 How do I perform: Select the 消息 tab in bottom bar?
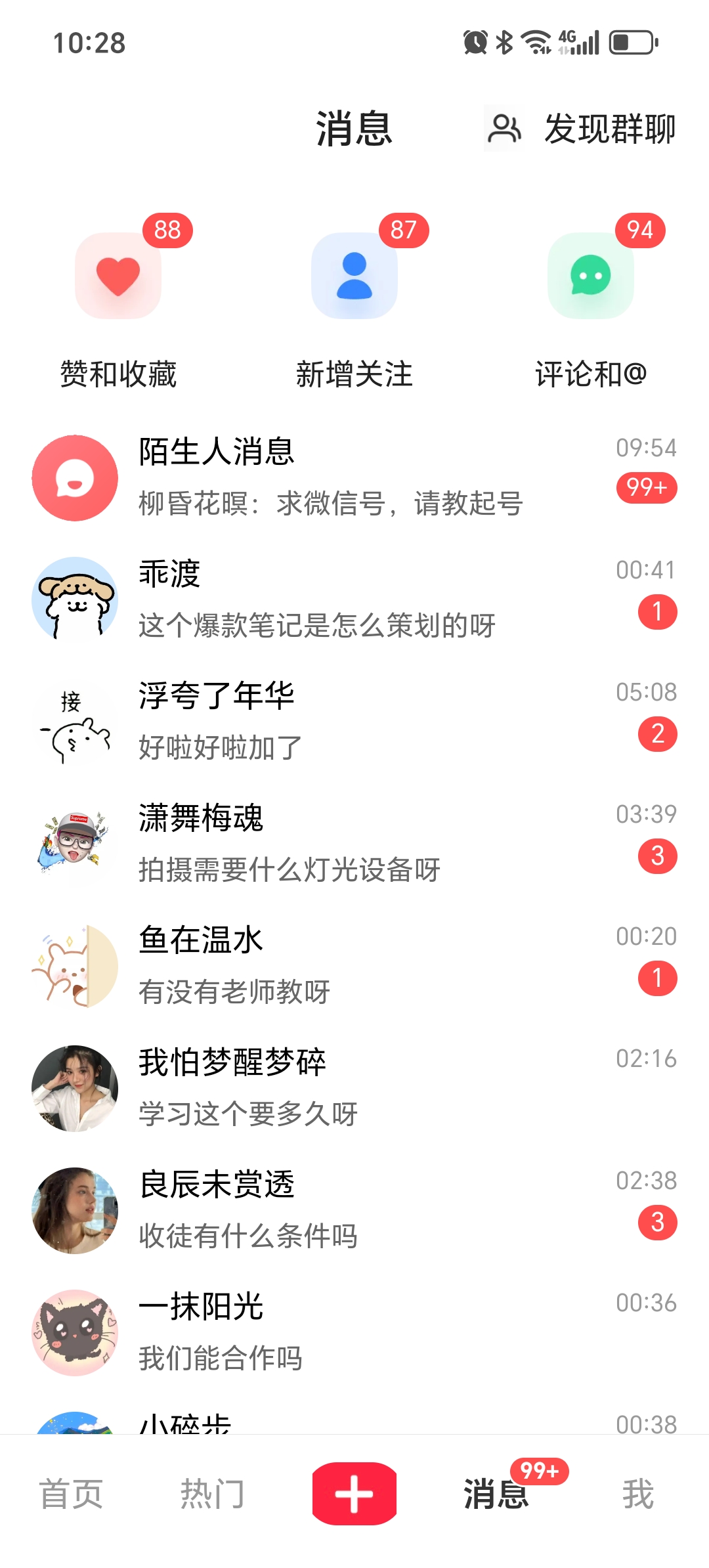[496, 1494]
